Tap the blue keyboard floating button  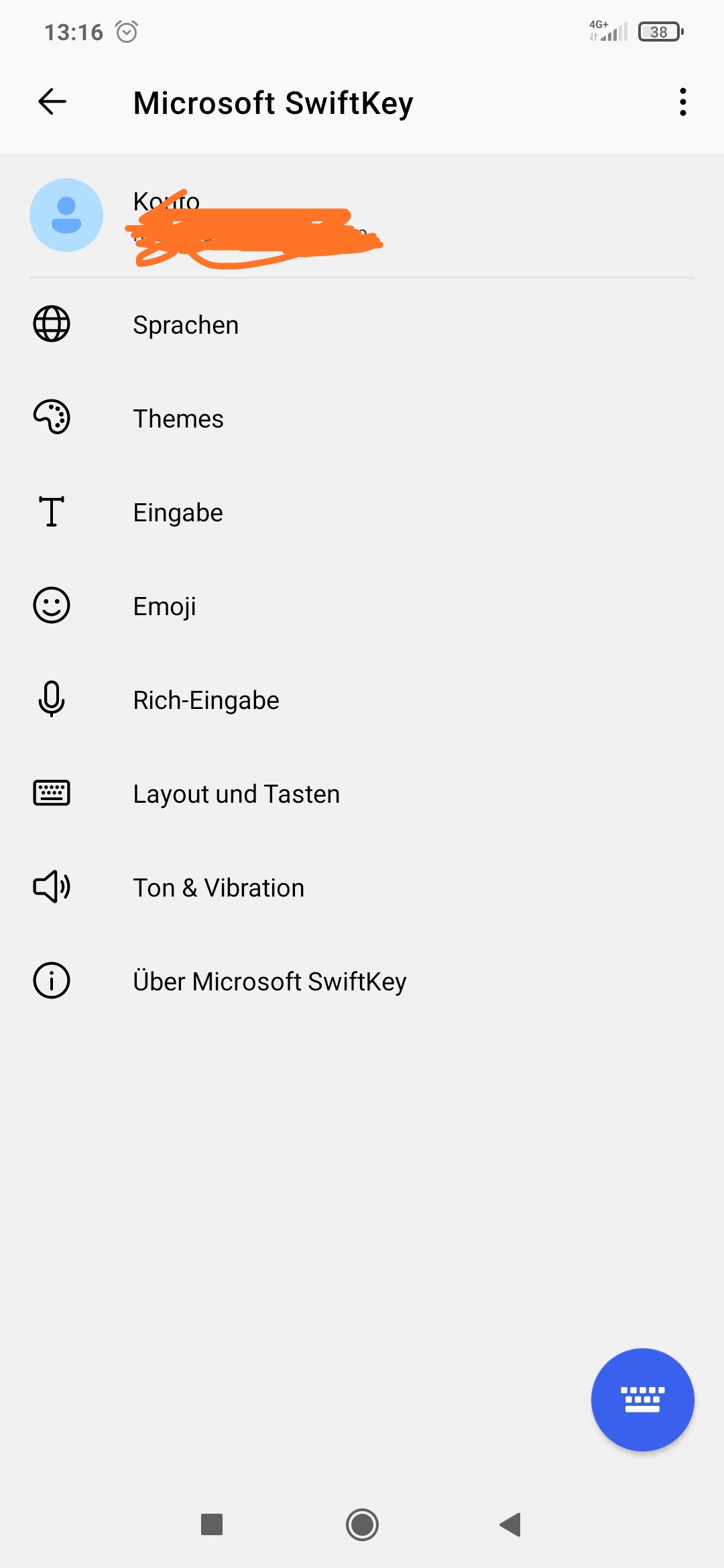[642, 1399]
